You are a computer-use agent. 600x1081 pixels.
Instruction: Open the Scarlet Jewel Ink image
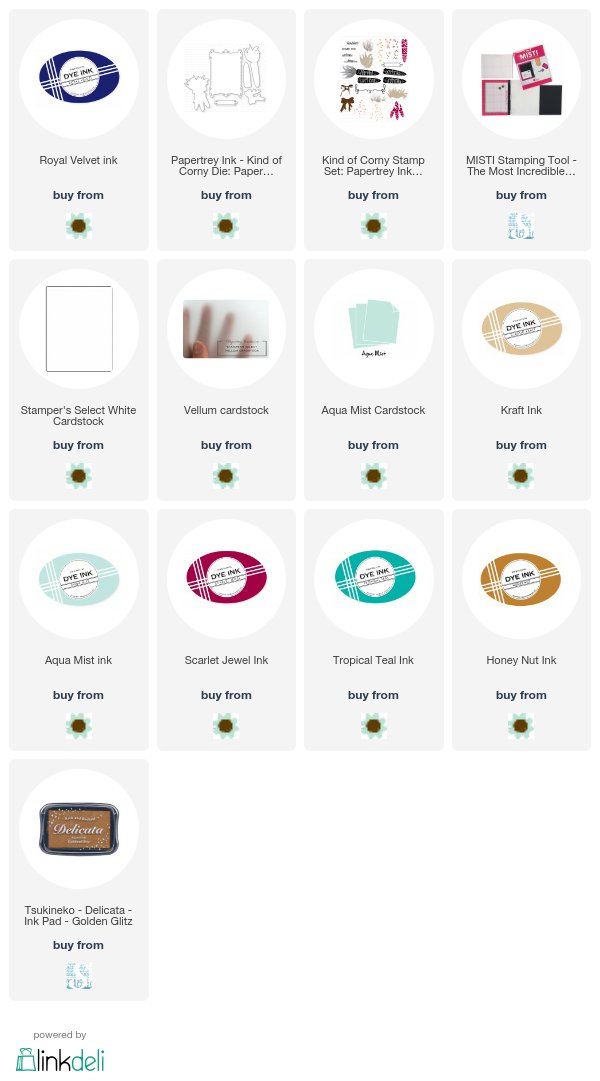pos(226,578)
